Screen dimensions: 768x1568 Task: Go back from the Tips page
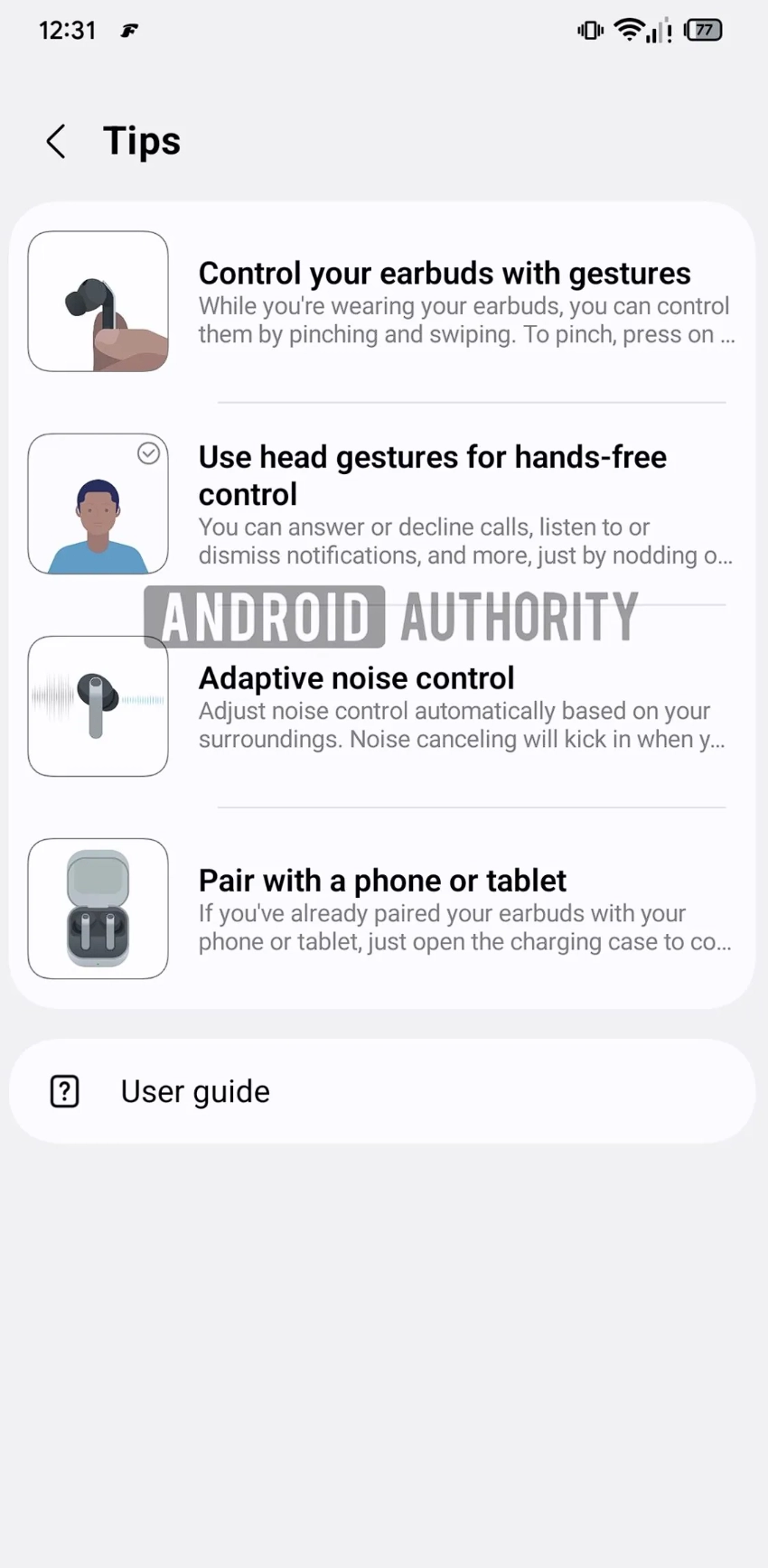coord(56,142)
